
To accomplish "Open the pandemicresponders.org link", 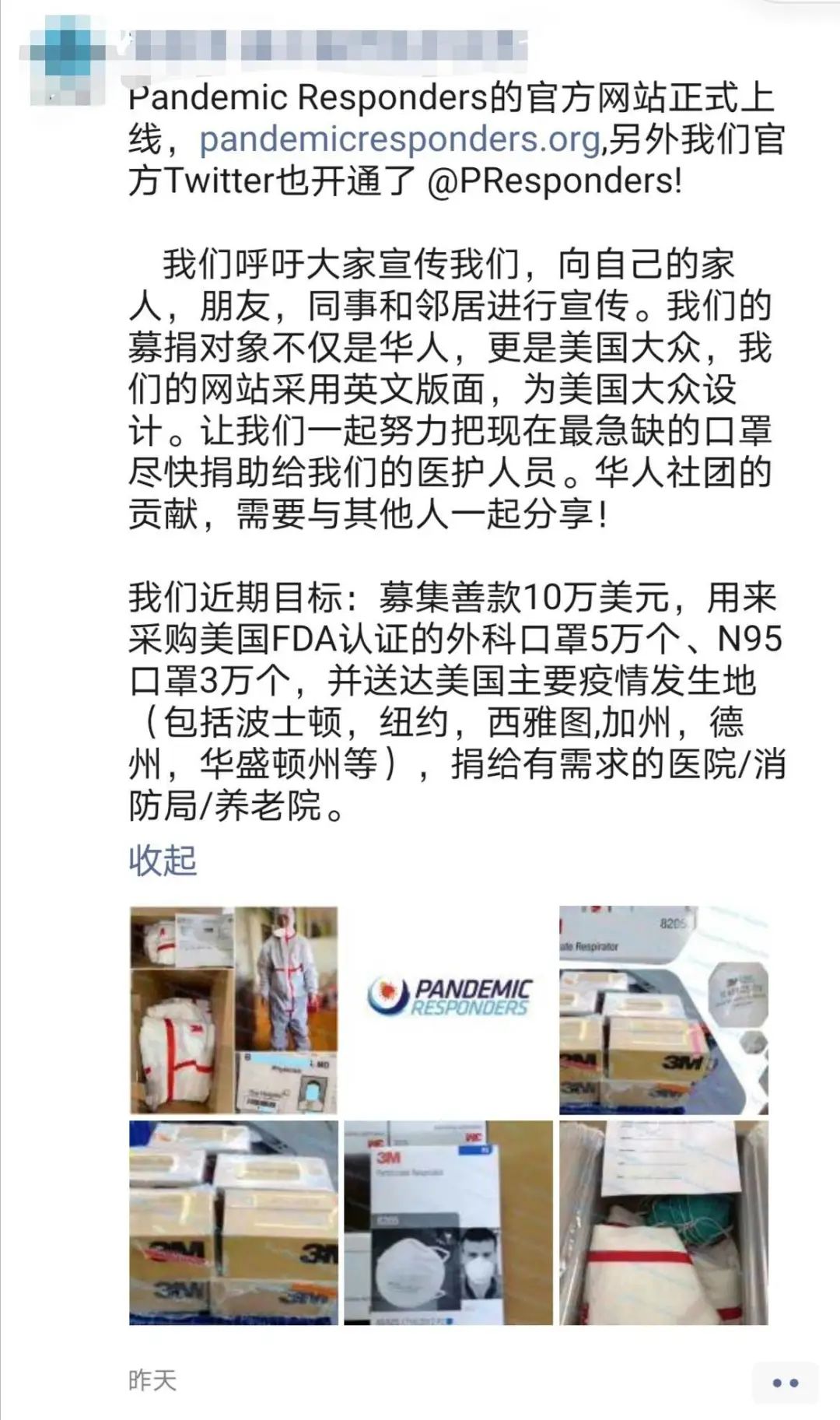I will 401,140.
